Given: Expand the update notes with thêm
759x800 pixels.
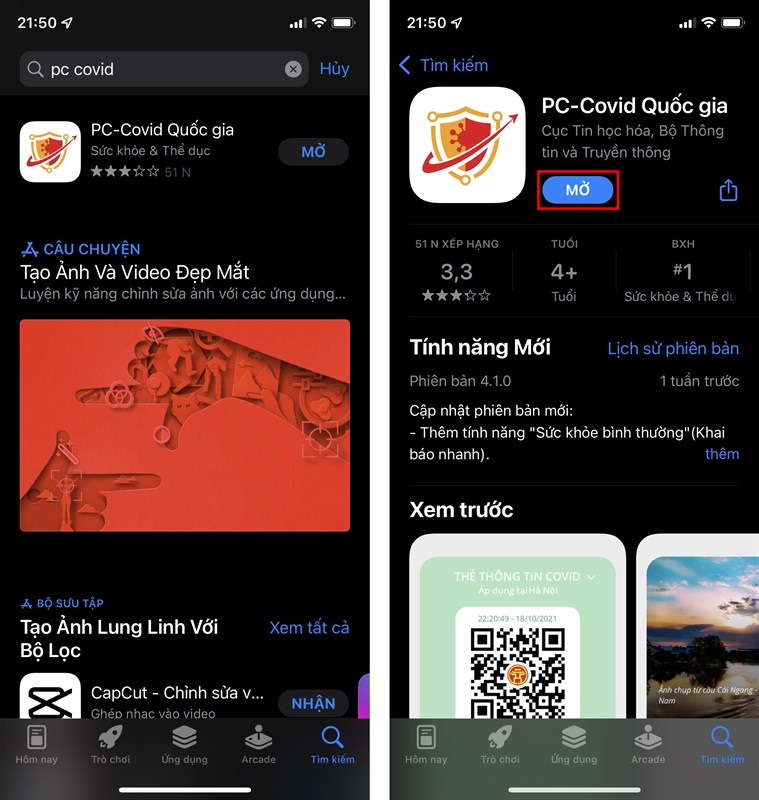Looking at the screenshot, I should 722,453.
